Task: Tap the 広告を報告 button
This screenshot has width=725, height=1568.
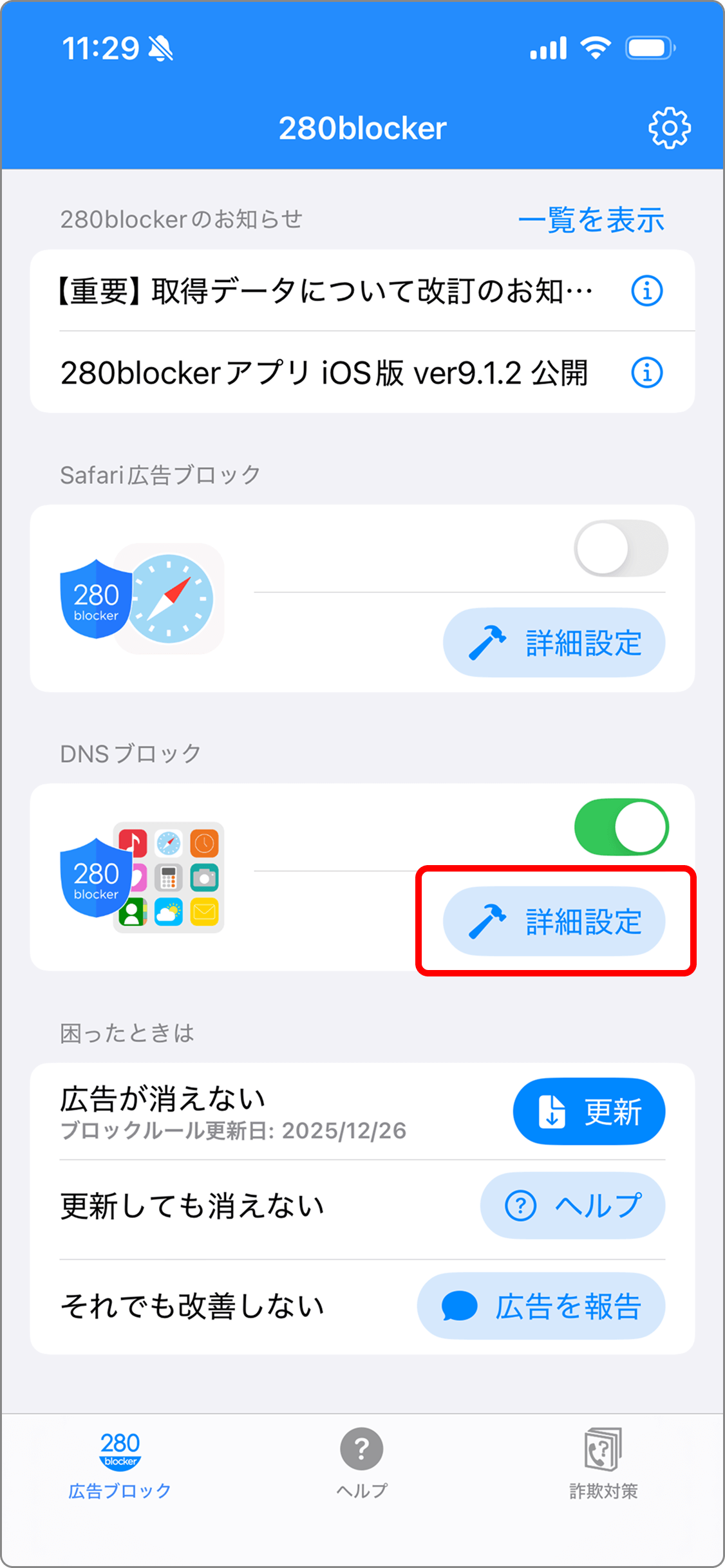Action: (x=541, y=1306)
